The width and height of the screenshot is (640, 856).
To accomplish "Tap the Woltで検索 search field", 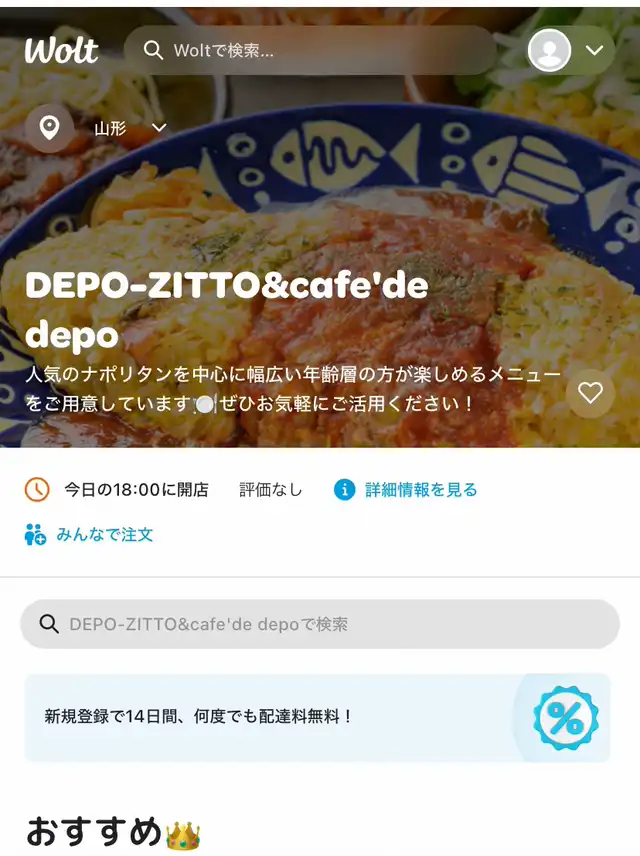I will tap(310, 50).
